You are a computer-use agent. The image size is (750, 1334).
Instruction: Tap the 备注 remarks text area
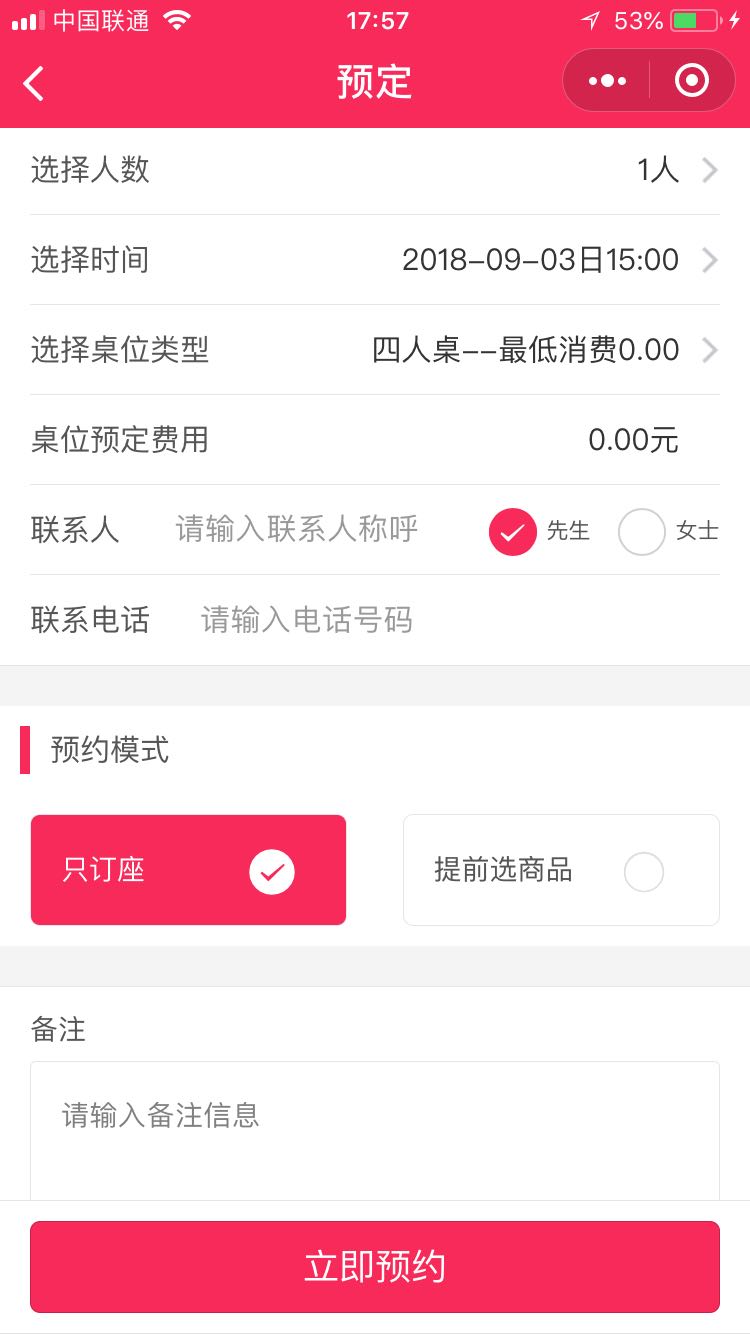(375, 1130)
